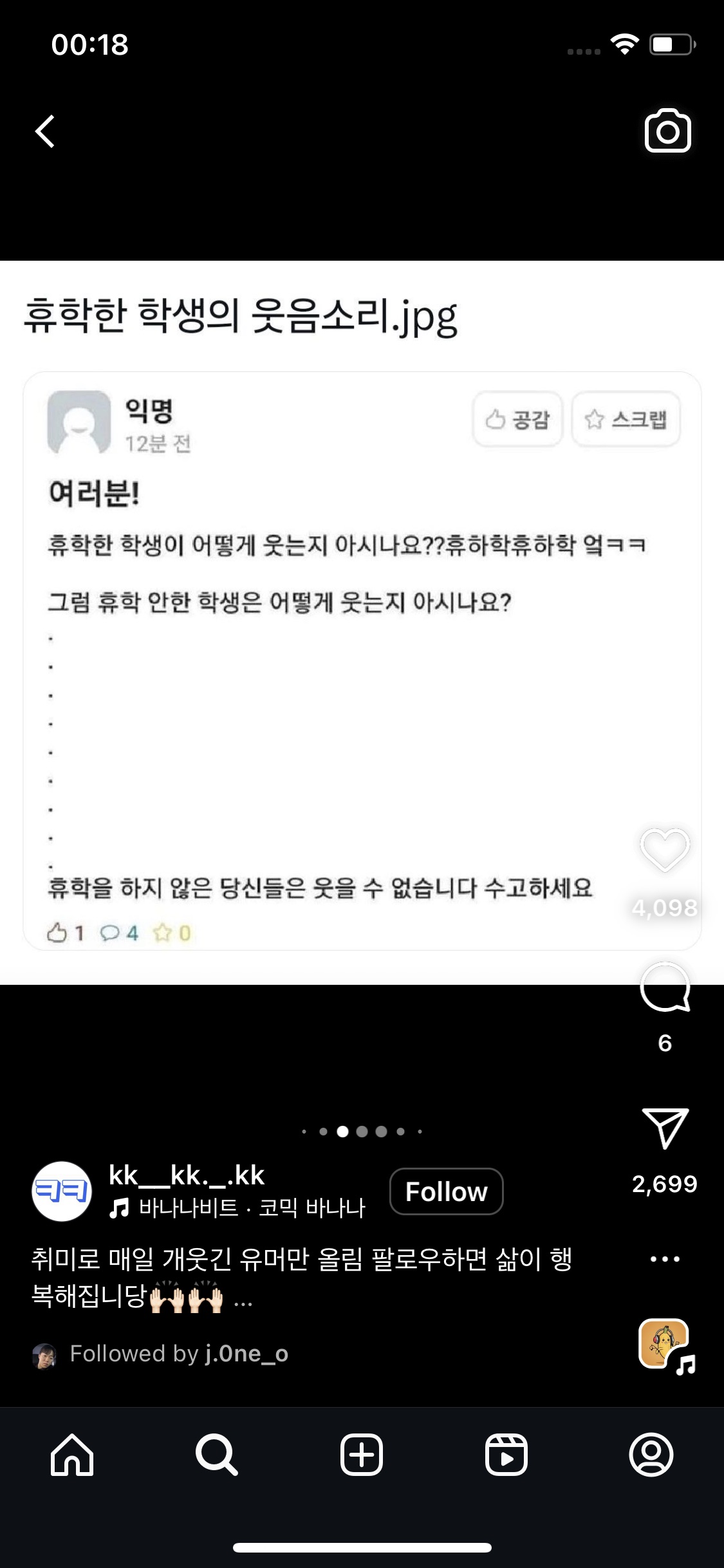Open j.0ne_o from the Followed by line

tap(246, 1354)
